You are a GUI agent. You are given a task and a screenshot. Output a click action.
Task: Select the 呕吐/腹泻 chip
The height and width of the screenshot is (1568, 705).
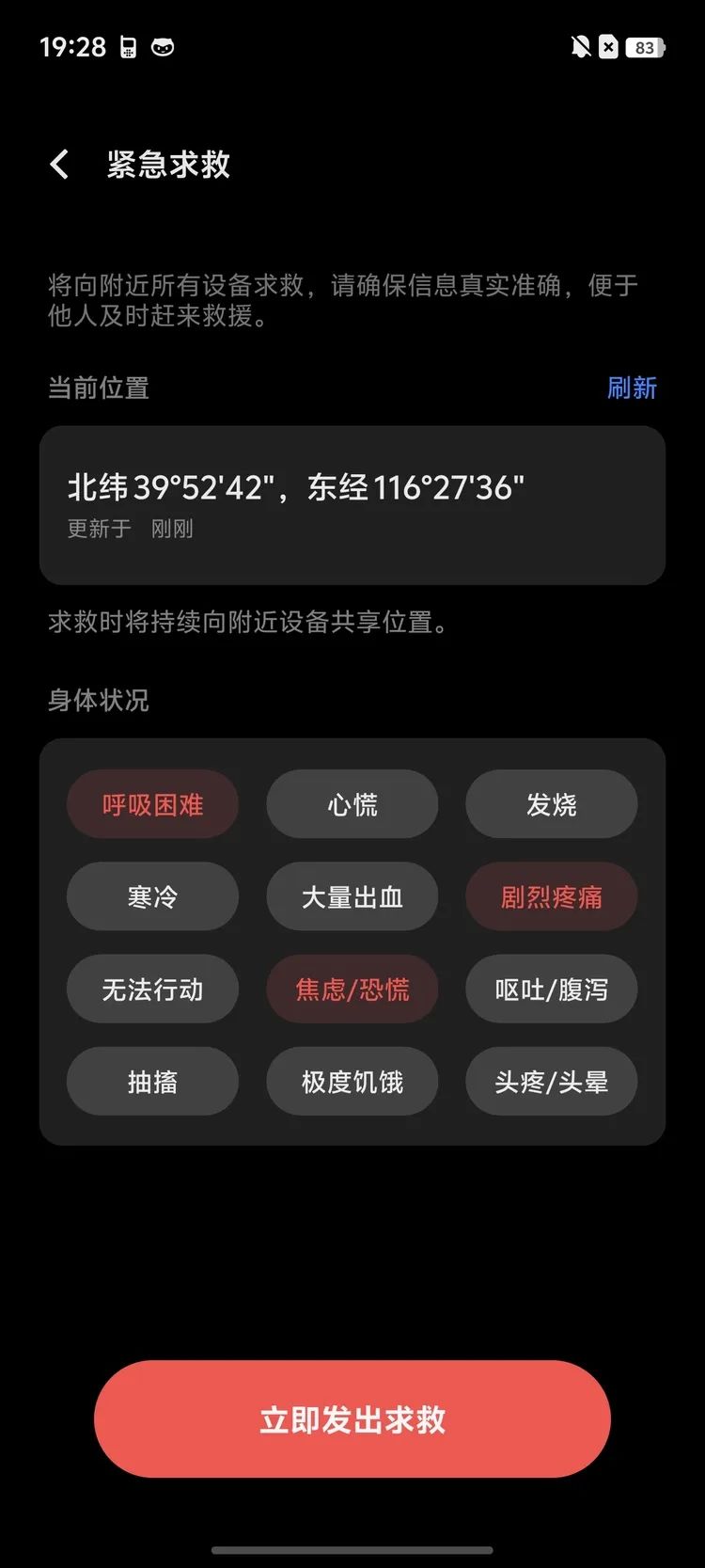coord(552,989)
